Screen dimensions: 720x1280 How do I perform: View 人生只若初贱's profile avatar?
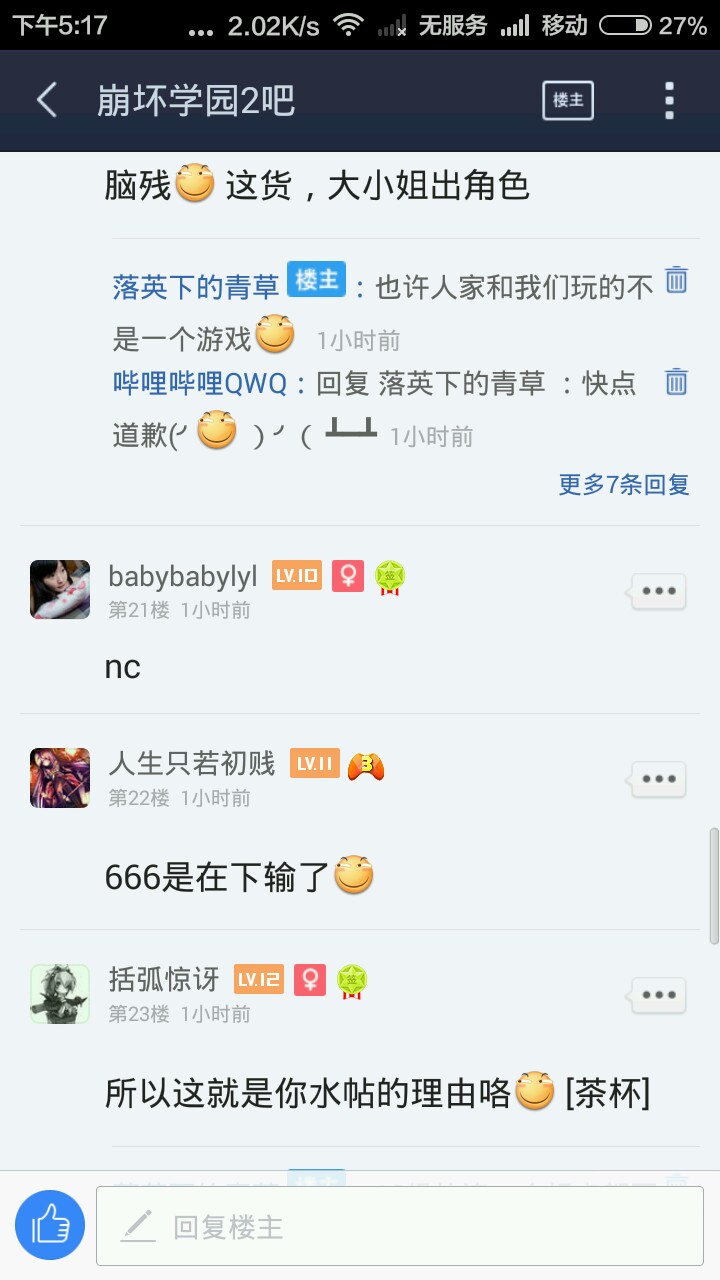pyautogui.click(x=60, y=777)
